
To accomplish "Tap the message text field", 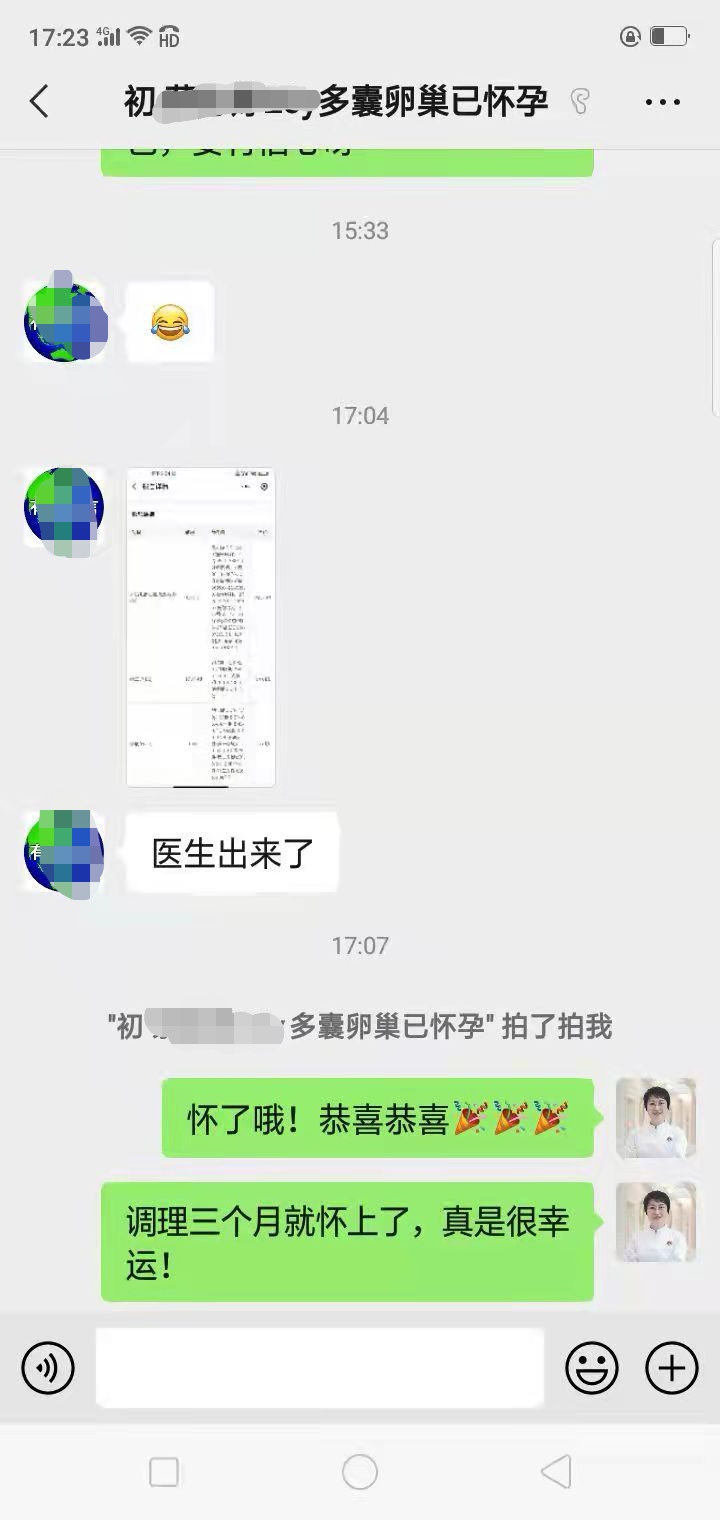I will coord(320,1368).
